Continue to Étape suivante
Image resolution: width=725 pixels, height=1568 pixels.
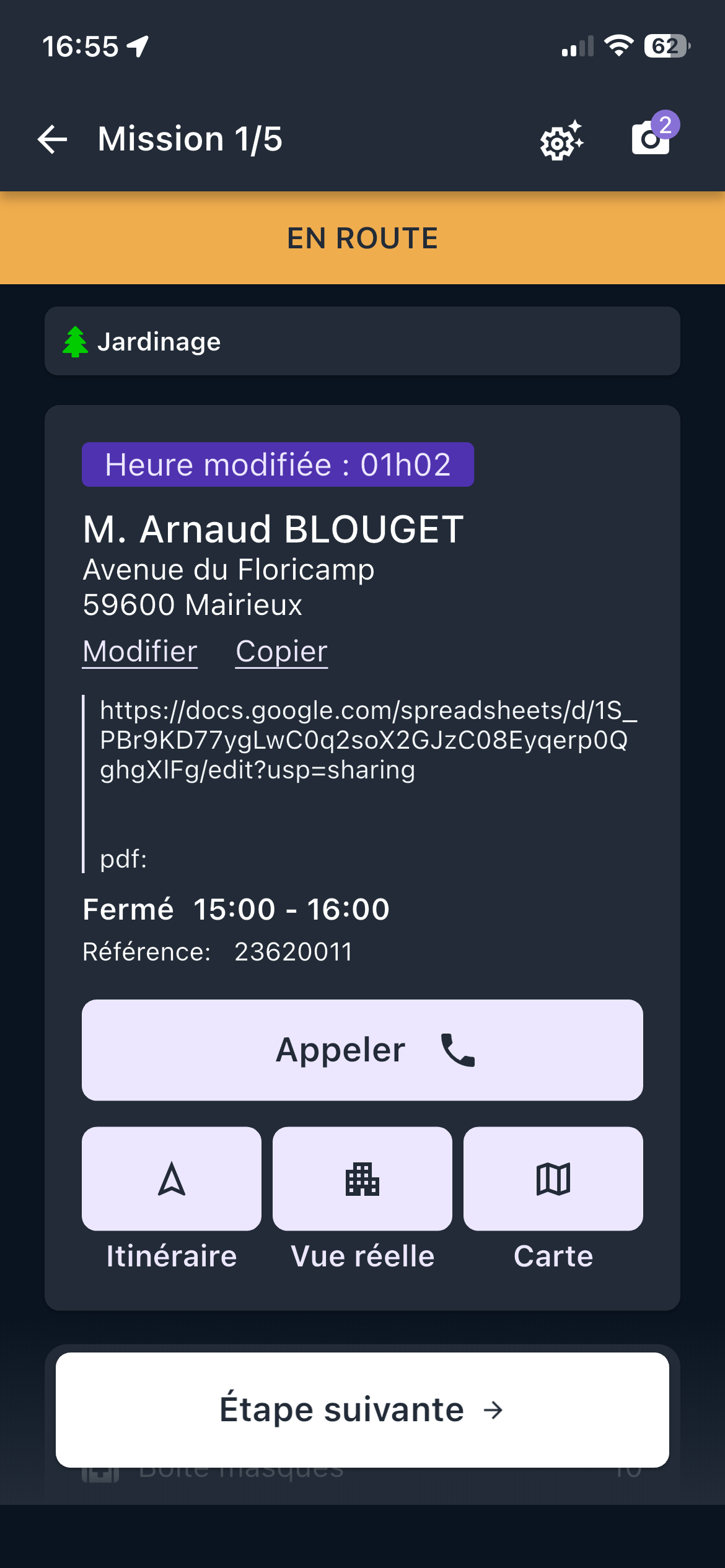(362, 1410)
